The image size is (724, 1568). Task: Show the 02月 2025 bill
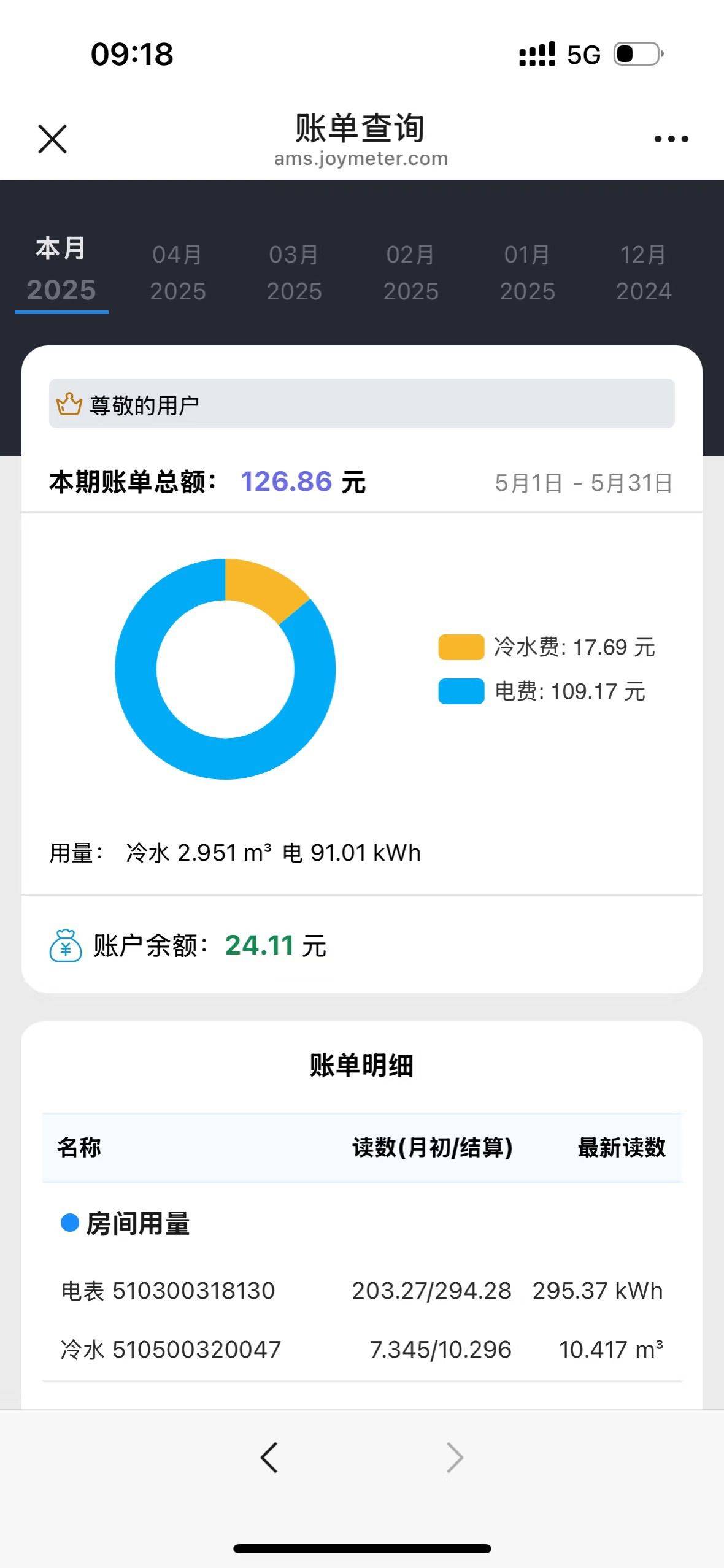tap(411, 273)
